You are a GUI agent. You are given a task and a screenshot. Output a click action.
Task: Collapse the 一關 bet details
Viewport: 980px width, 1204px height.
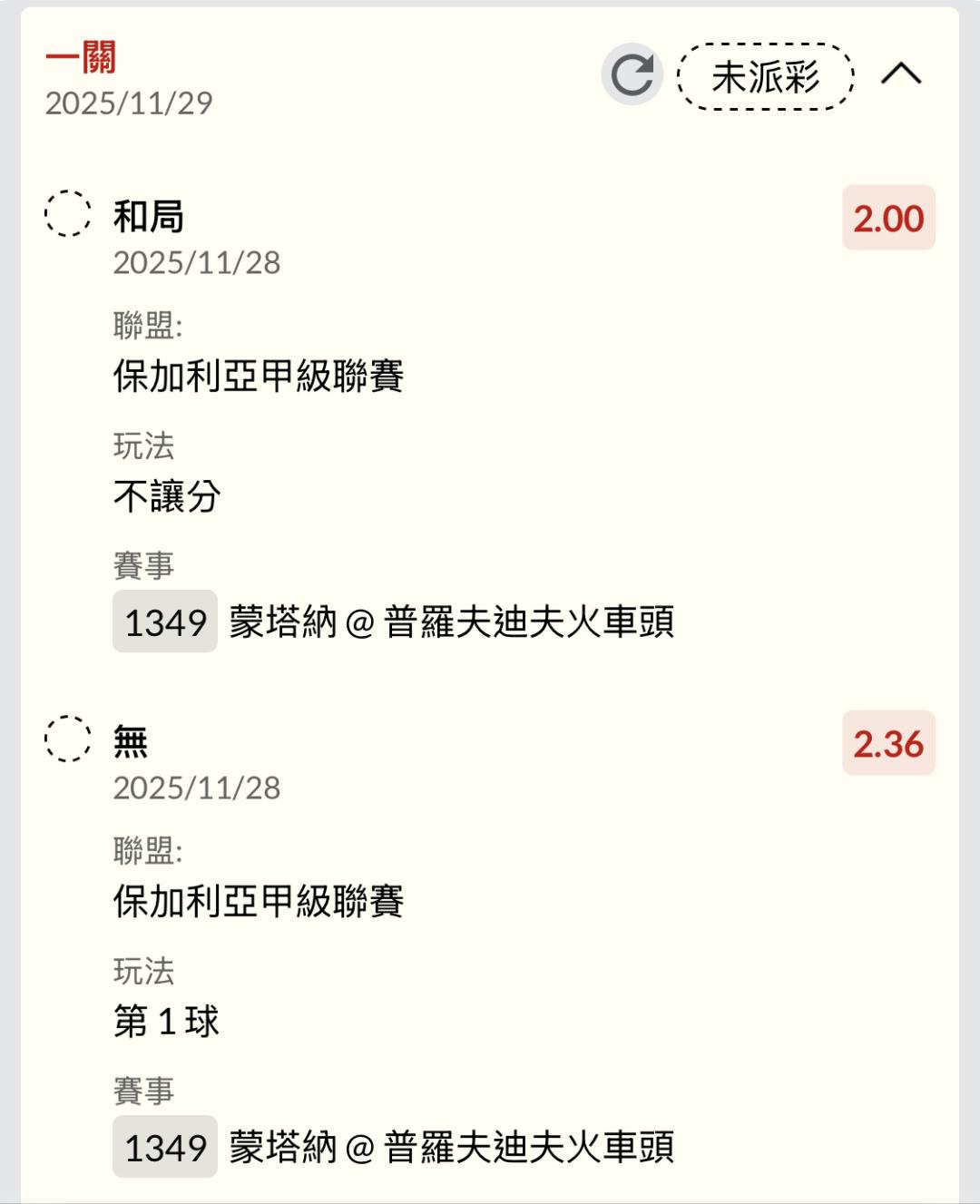901,74
